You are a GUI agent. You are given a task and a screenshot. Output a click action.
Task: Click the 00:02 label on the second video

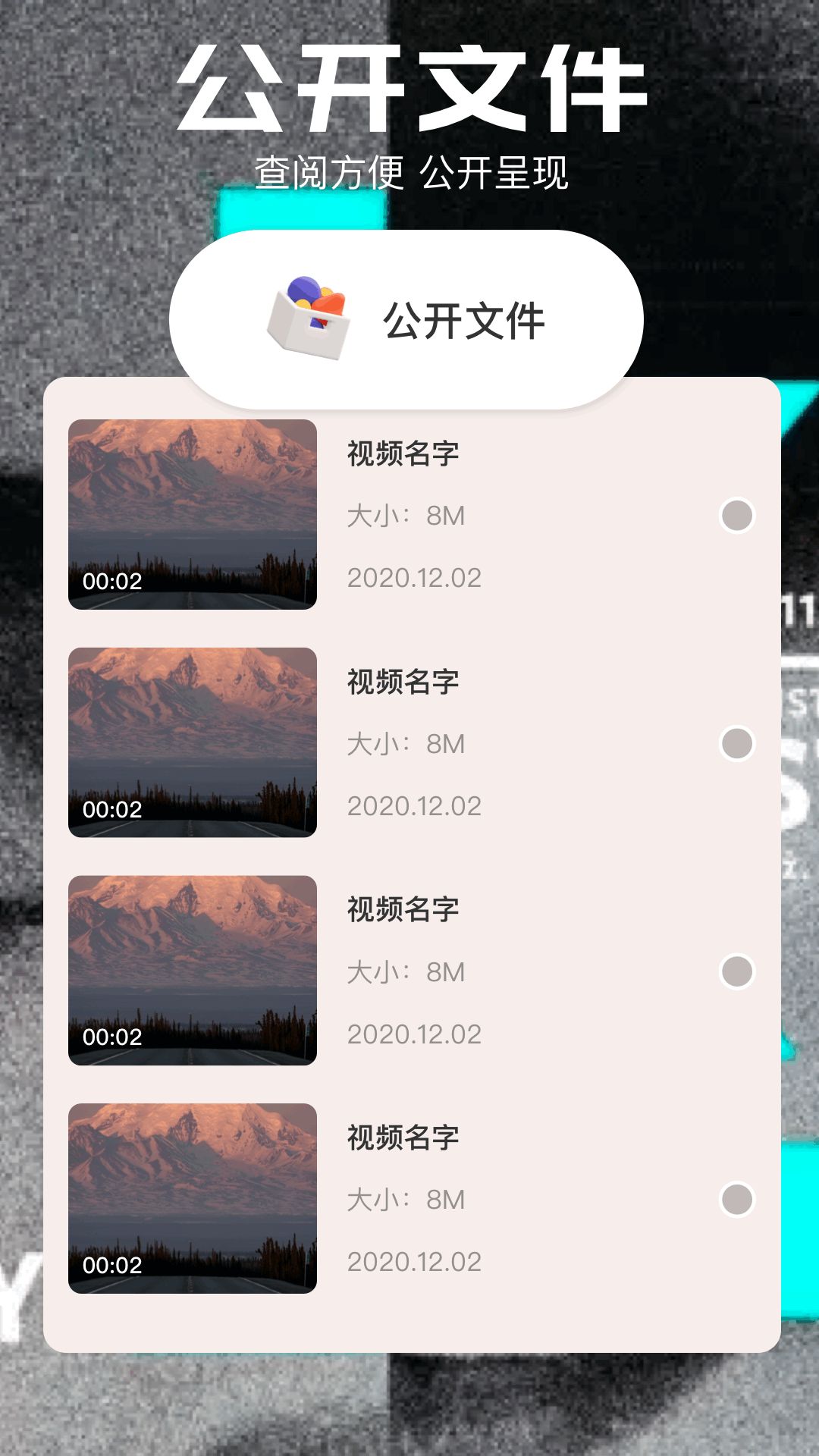click(111, 810)
